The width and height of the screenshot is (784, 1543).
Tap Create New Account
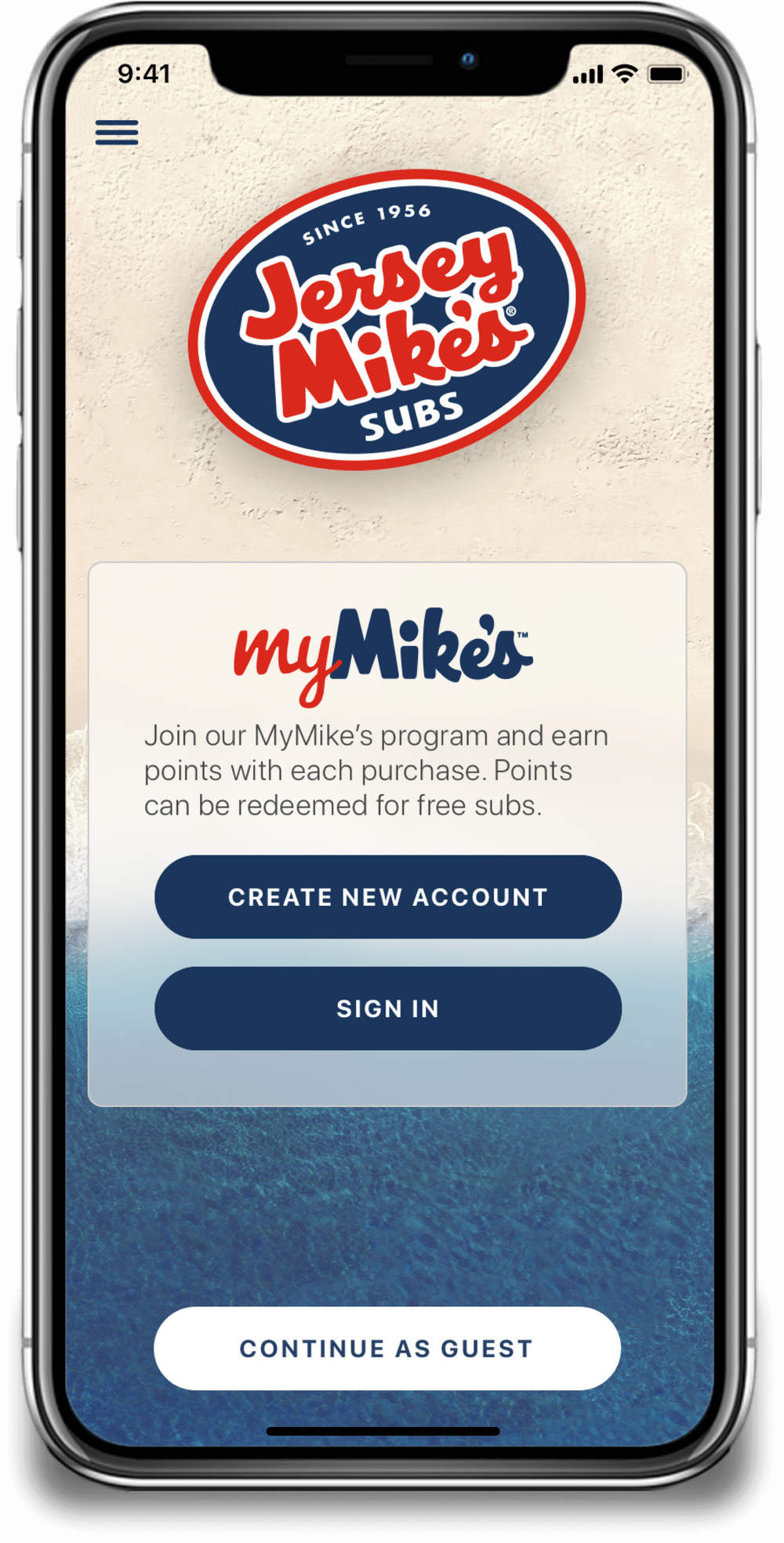pyautogui.click(x=388, y=897)
